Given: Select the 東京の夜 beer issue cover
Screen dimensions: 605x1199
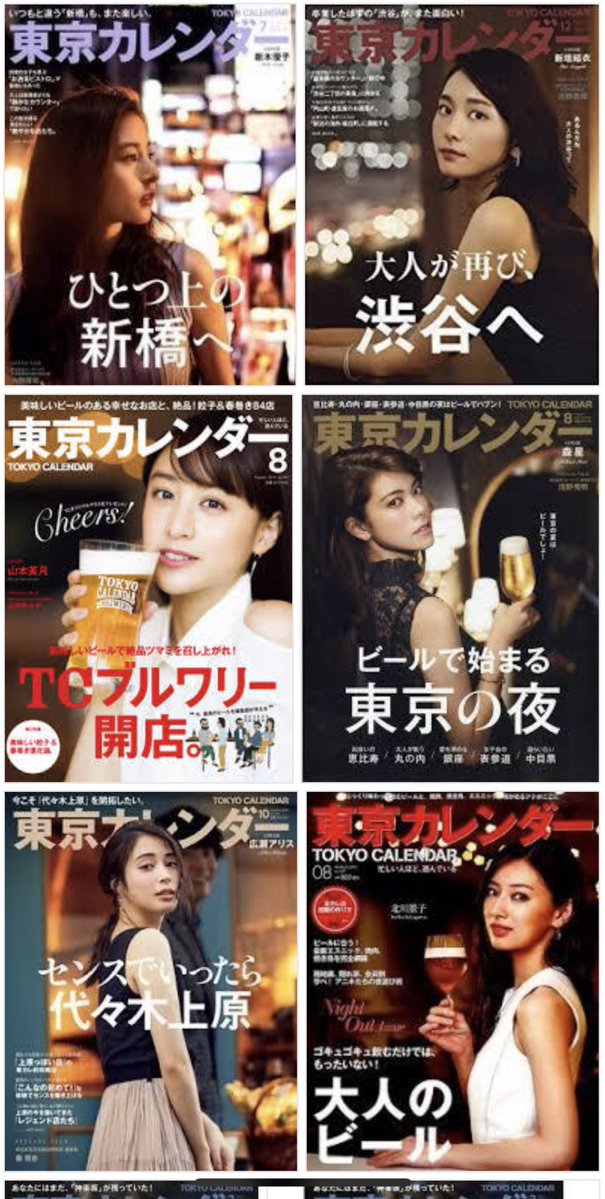Looking at the screenshot, I should 451,588.
